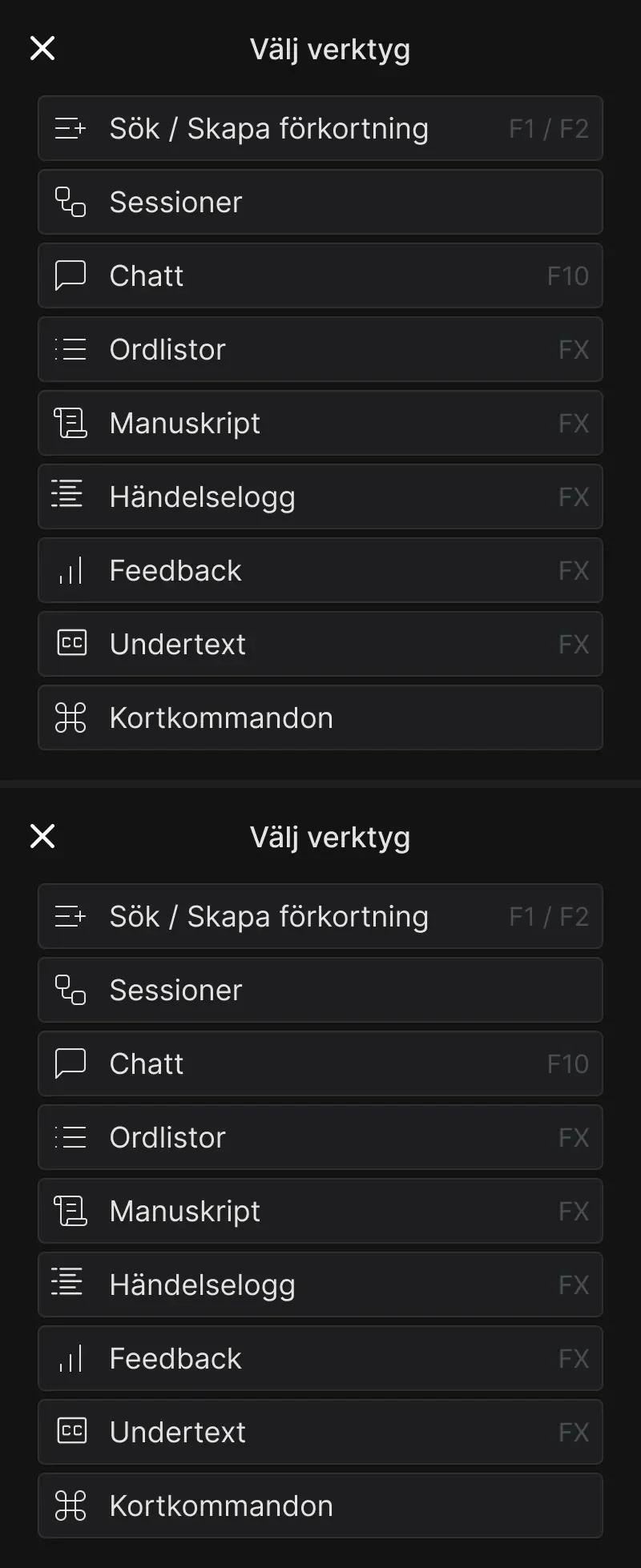Select Händelselogg in the upper panel
This screenshot has width=641, height=1568.
point(320,497)
